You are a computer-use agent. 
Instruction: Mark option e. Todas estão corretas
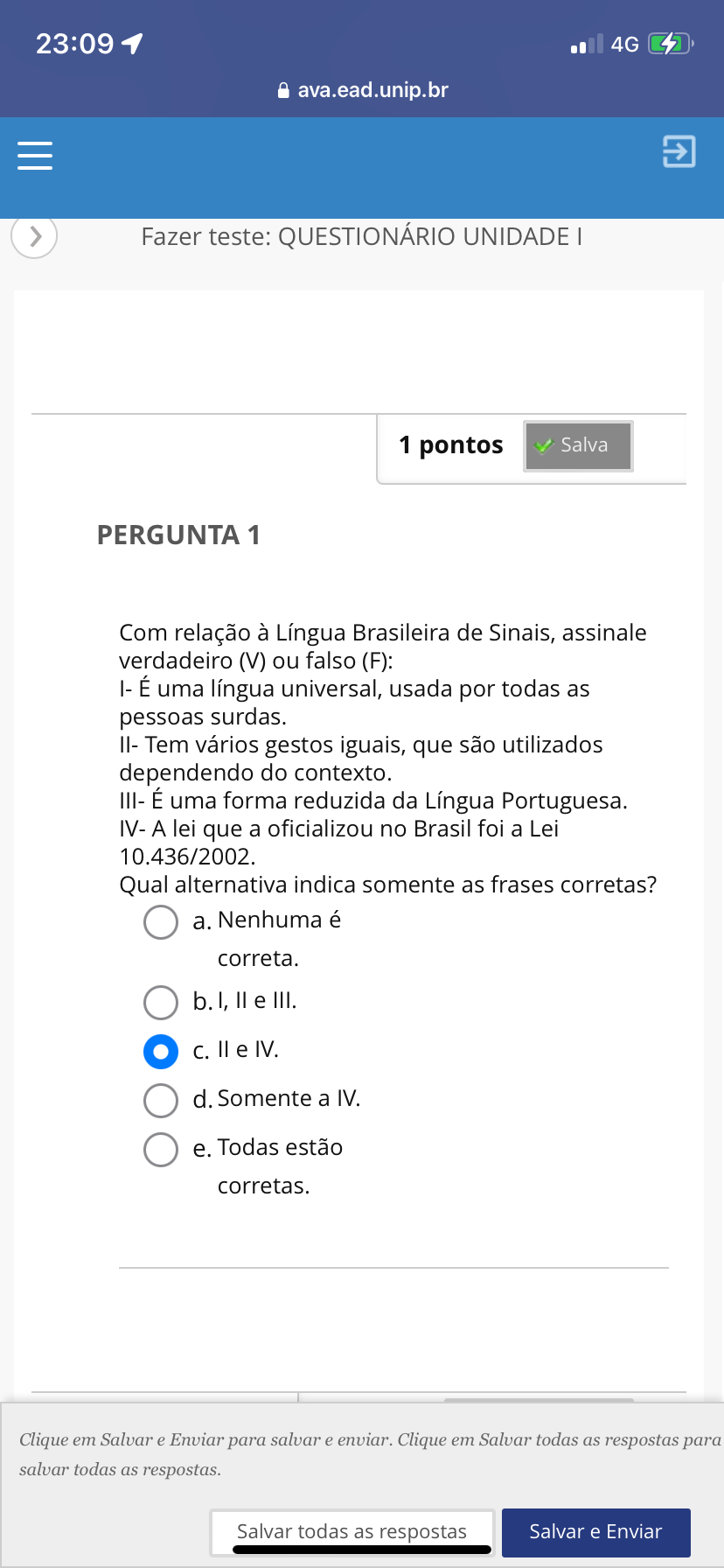coord(161,1149)
